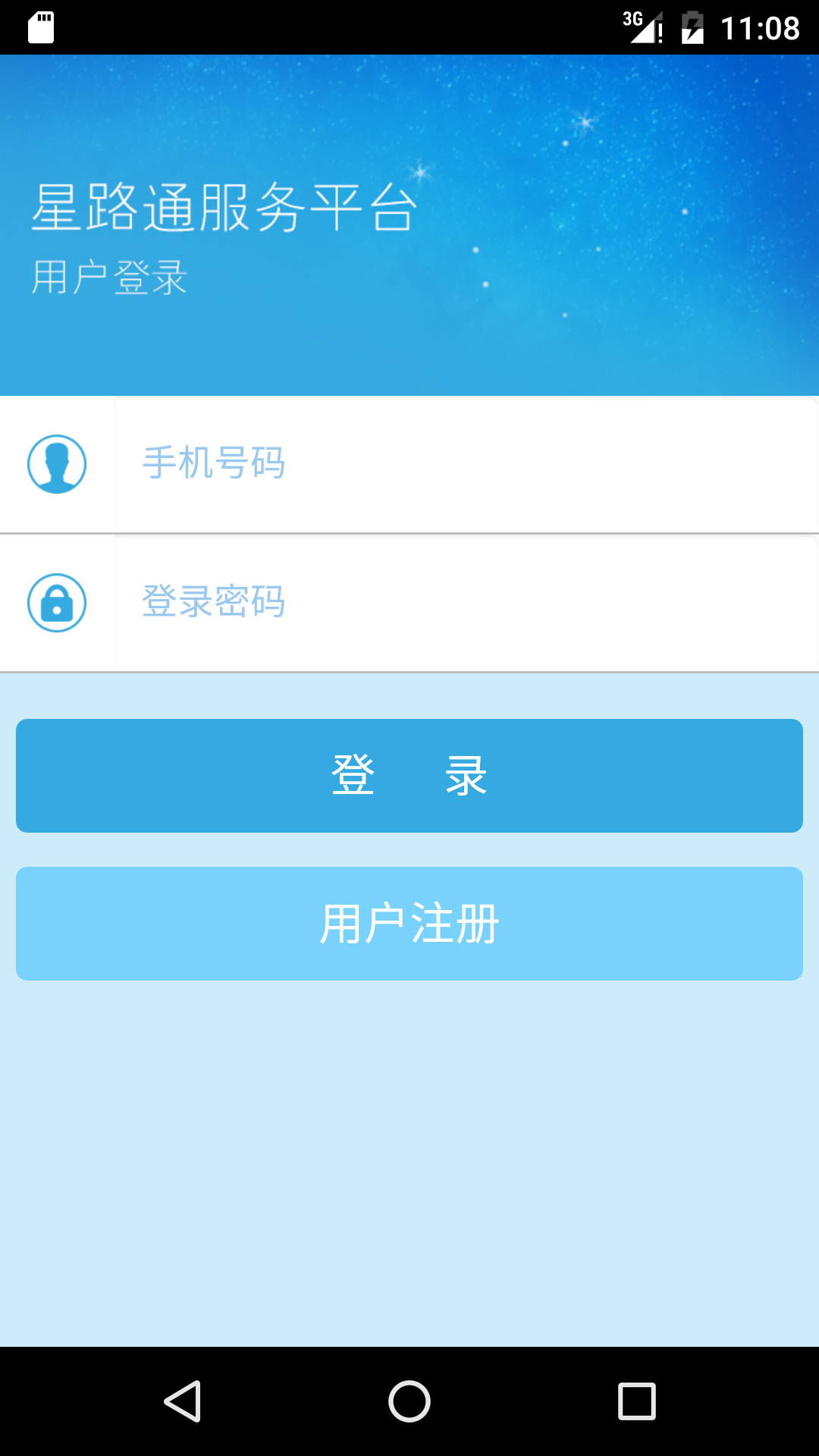This screenshot has width=819, height=1456.
Task: Focus the 登录密码 password field
Action: pos(464,603)
